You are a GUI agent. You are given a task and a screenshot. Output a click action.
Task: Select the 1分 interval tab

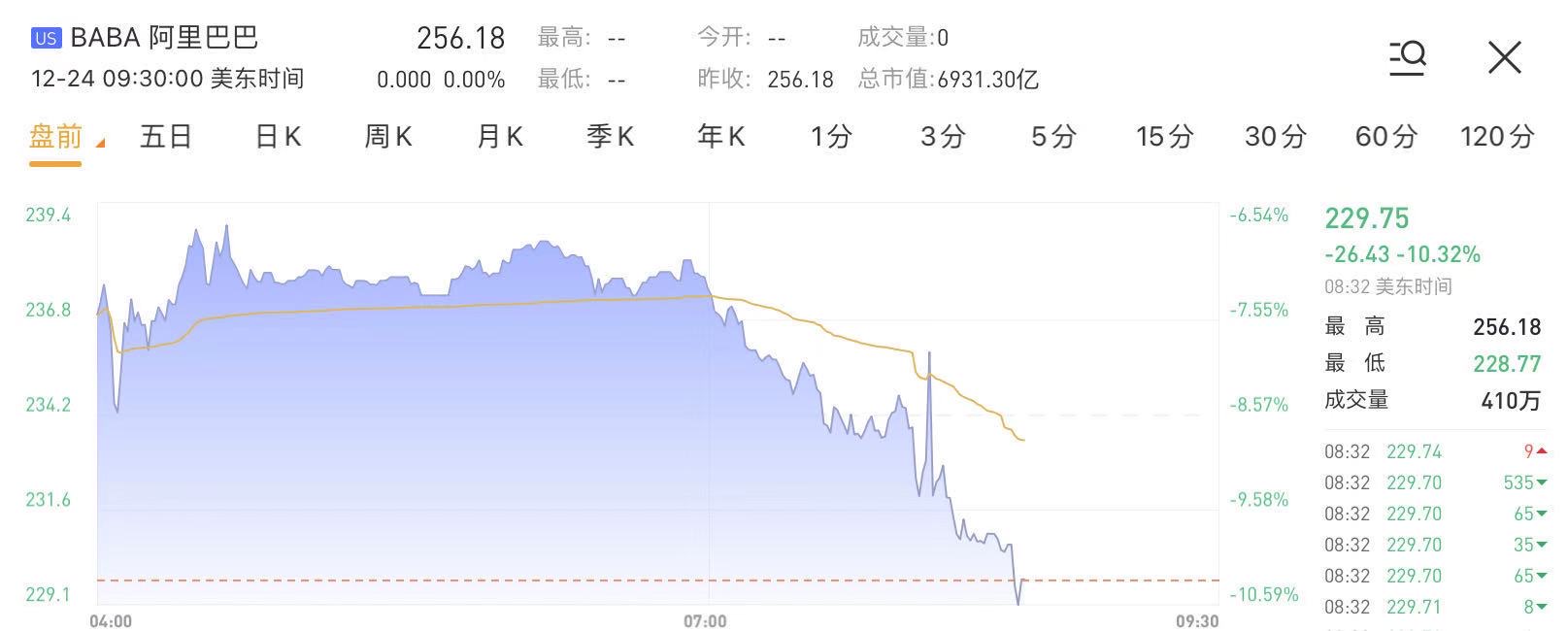tap(831, 137)
